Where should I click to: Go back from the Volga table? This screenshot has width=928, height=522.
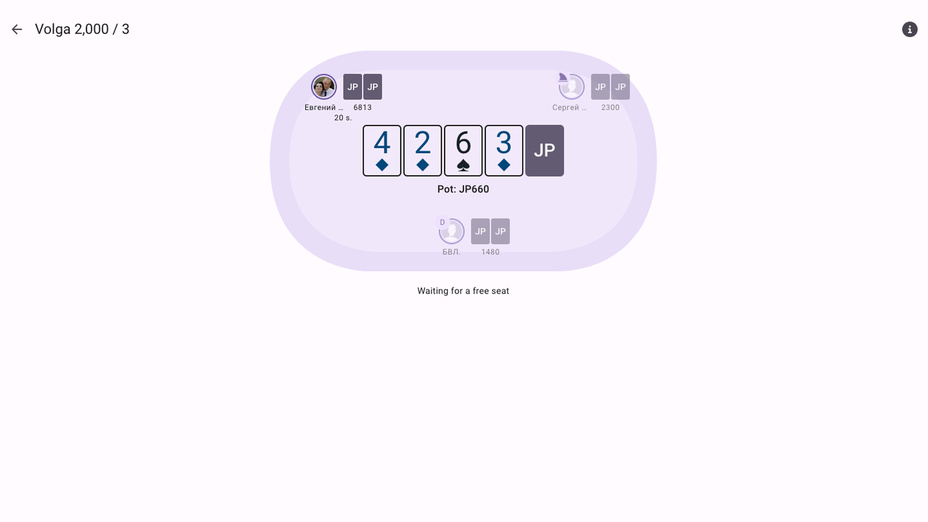17,30
